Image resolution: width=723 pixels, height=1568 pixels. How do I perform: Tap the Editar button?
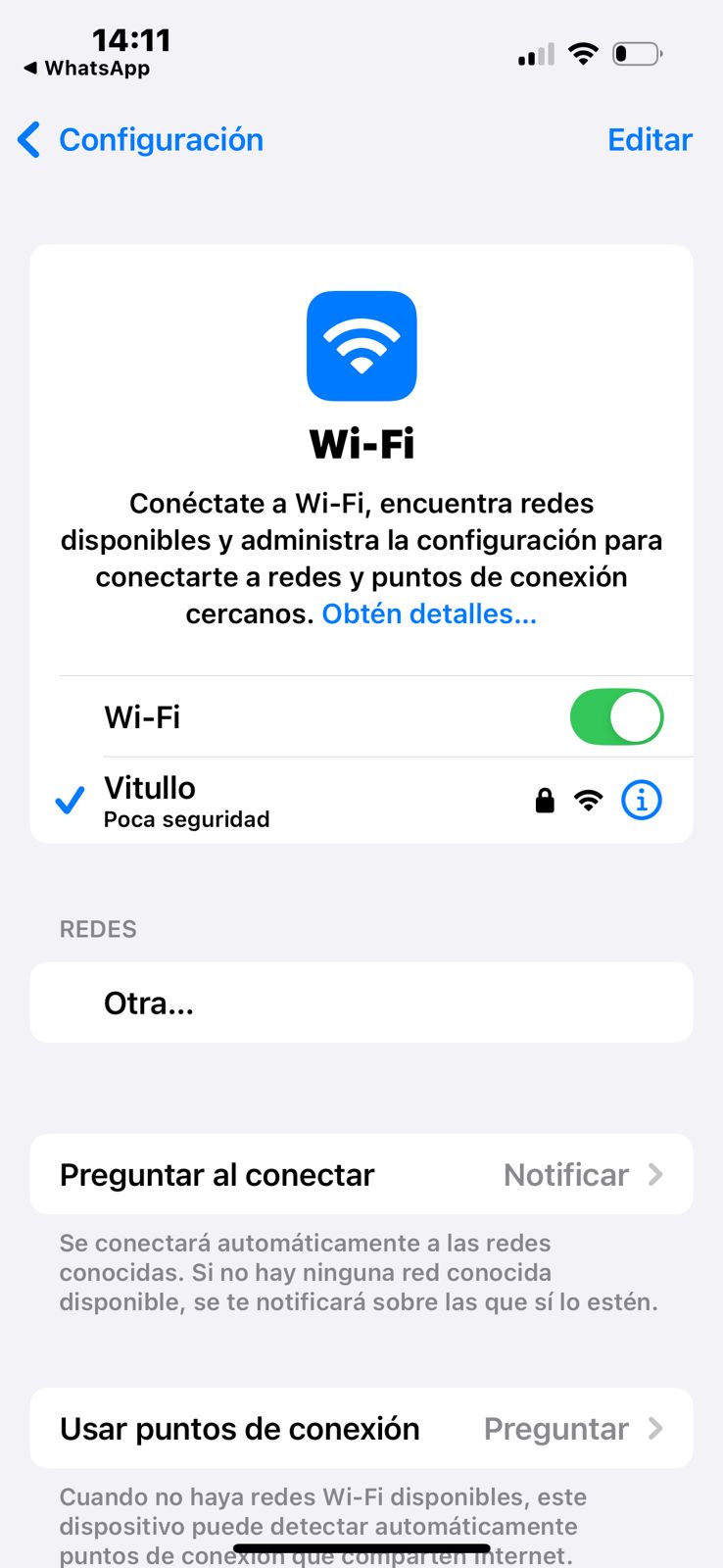(x=650, y=140)
